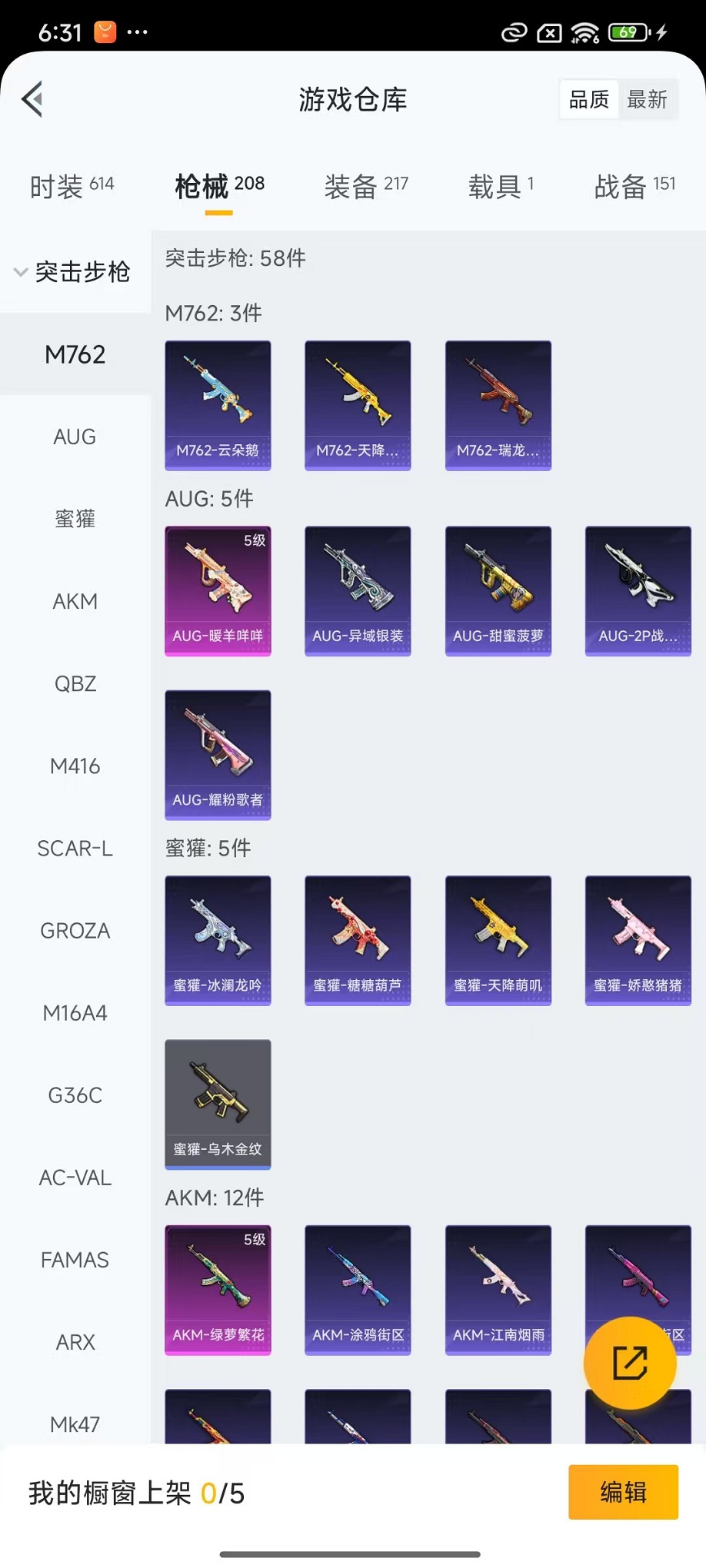
Task: Open the AKM-绿萝繁花 skin
Action: (218, 1289)
